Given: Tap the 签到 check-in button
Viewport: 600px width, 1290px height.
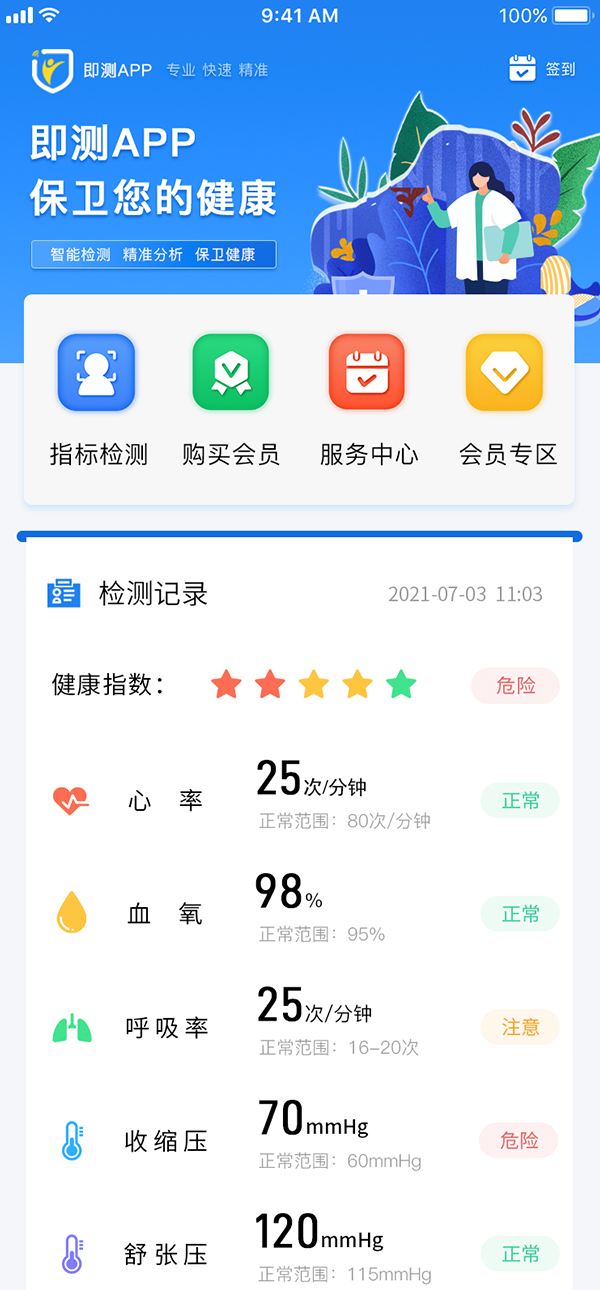Looking at the screenshot, I should pyautogui.click(x=542, y=69).
